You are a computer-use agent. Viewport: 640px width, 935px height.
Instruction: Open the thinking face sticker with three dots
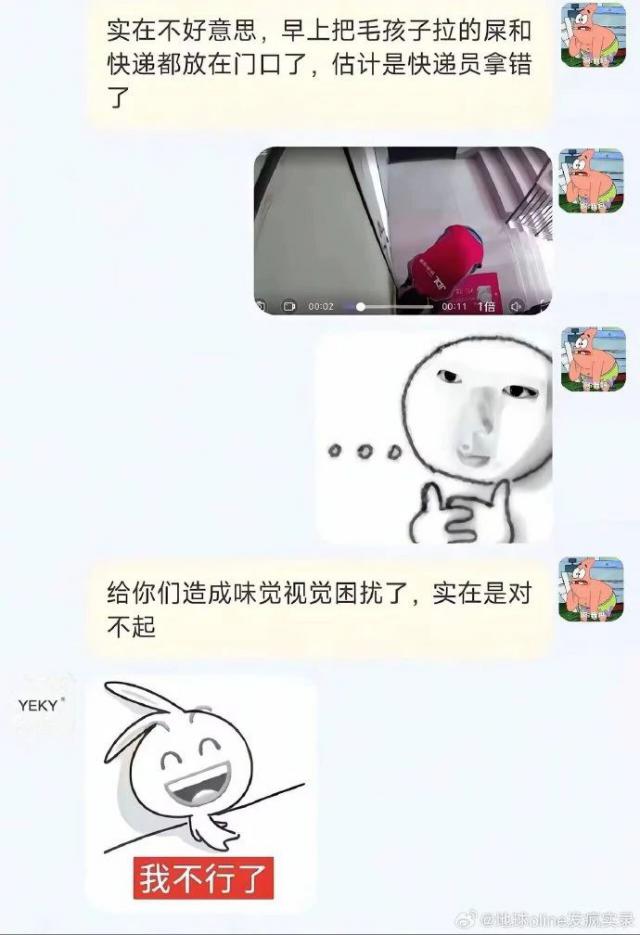(x=434, y=437)
